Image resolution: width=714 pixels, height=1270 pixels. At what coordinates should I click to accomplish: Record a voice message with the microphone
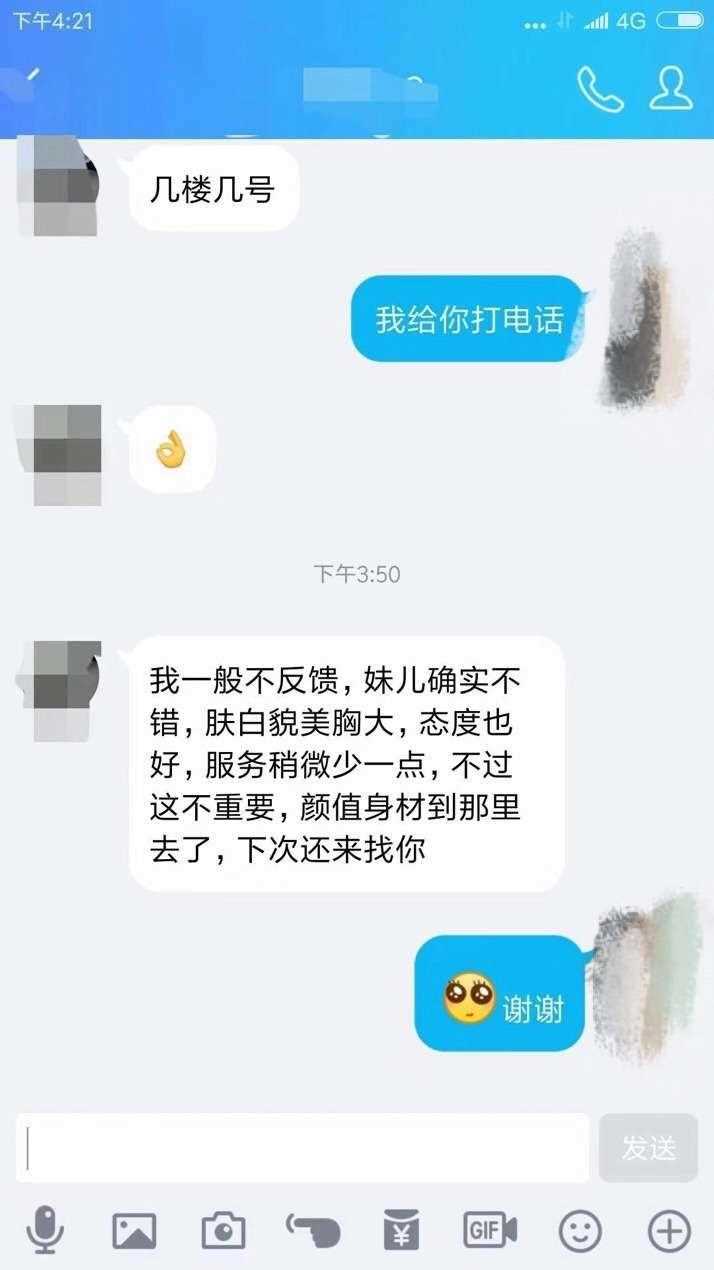tap(44, 1230)
